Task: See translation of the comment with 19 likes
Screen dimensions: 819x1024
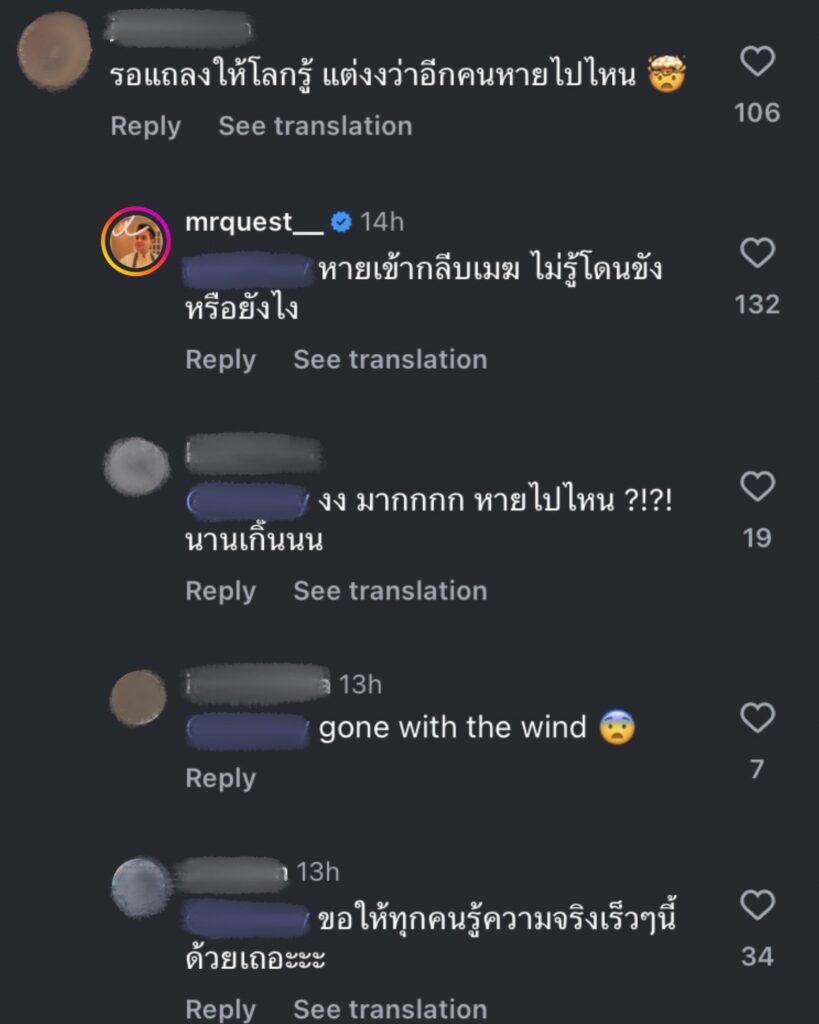Action: [x=390, y=591]
